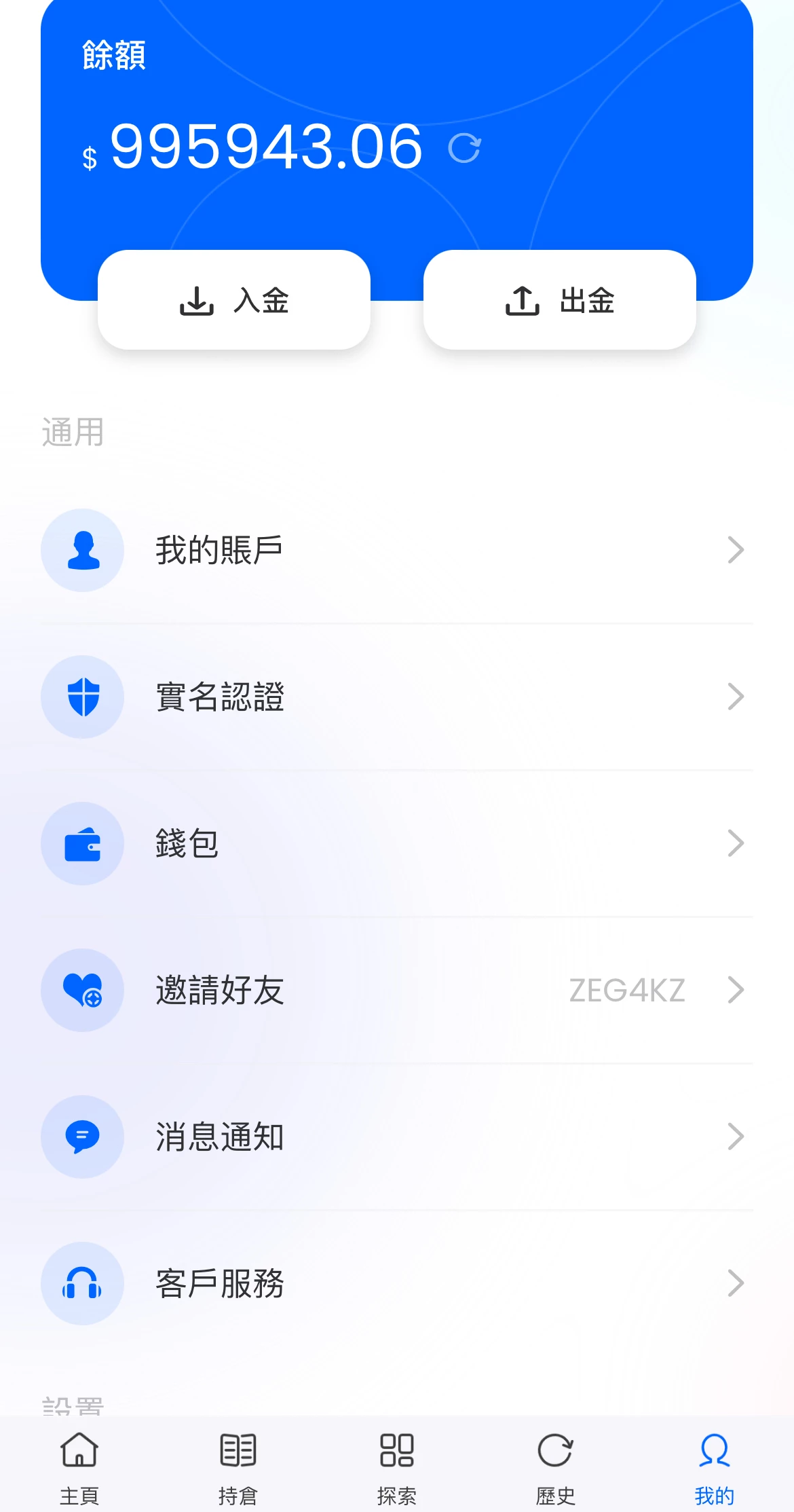794x1512 pixels.
Task: Select the invite code ZEG4KZ
Action: [628, 991]
